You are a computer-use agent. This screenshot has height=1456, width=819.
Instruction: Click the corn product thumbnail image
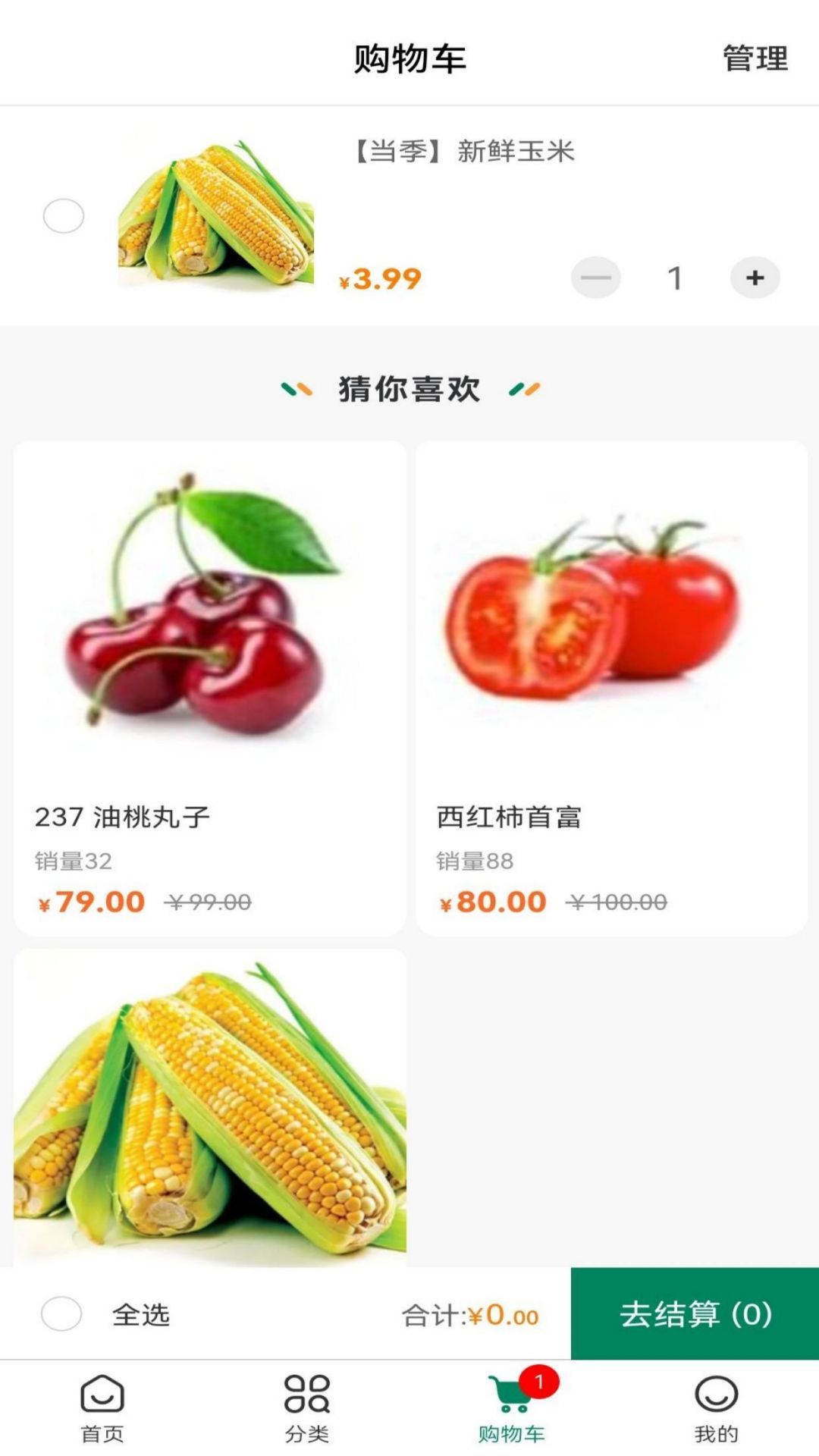point(215,215)
